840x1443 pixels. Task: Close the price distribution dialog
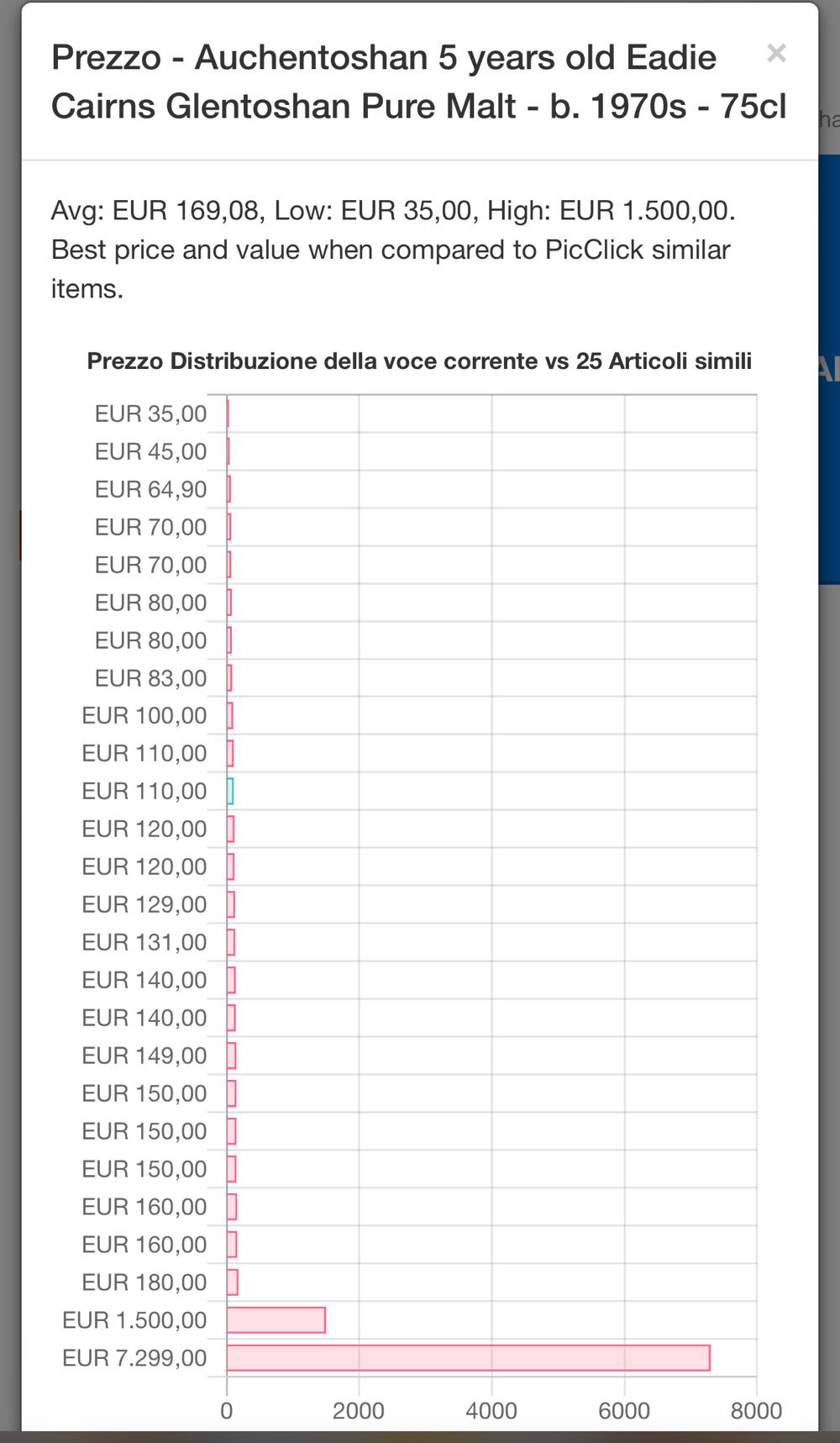click(x=776, y=54)
